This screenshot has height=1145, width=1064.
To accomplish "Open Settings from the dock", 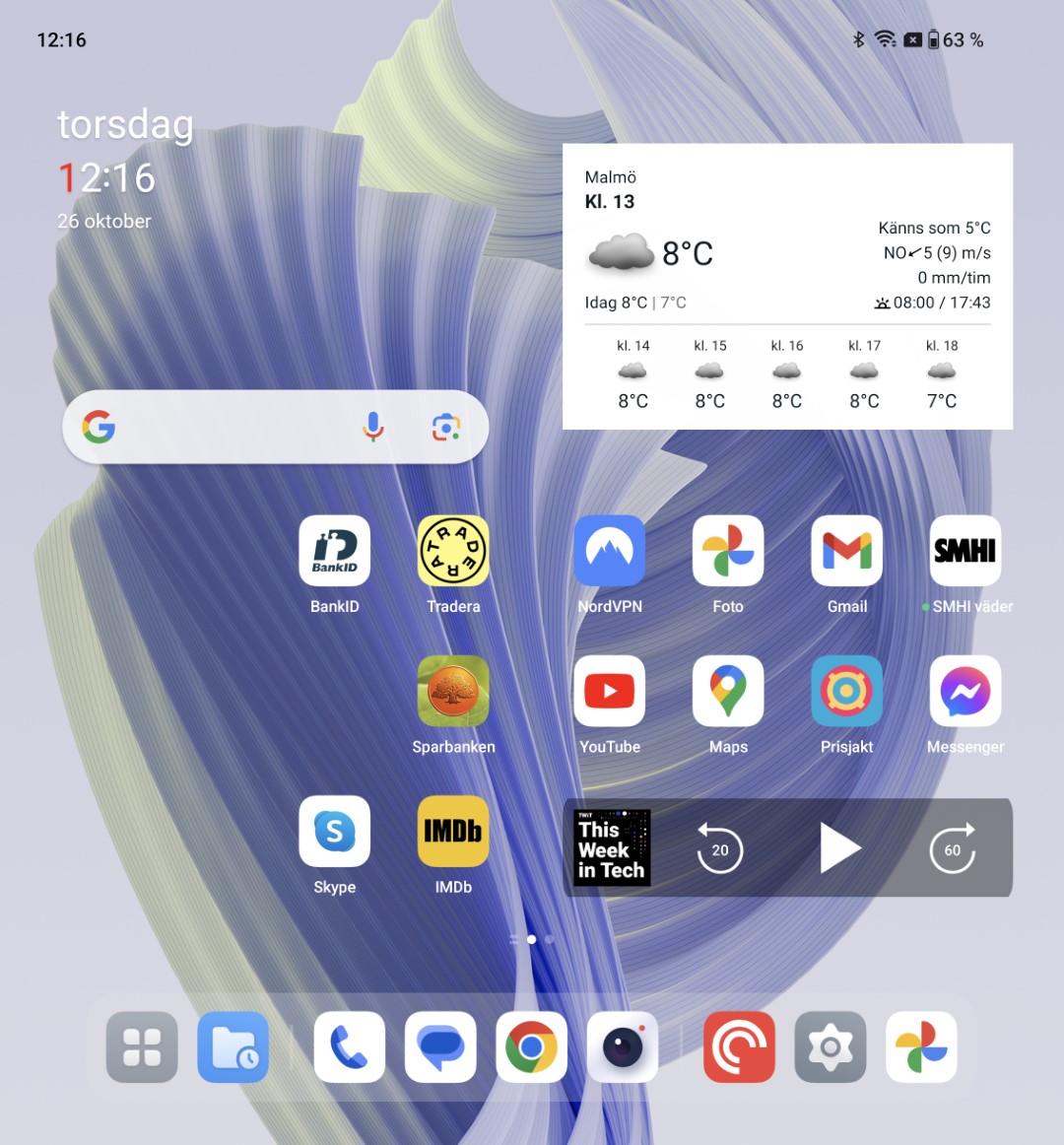I will [x=831, y=1046].
